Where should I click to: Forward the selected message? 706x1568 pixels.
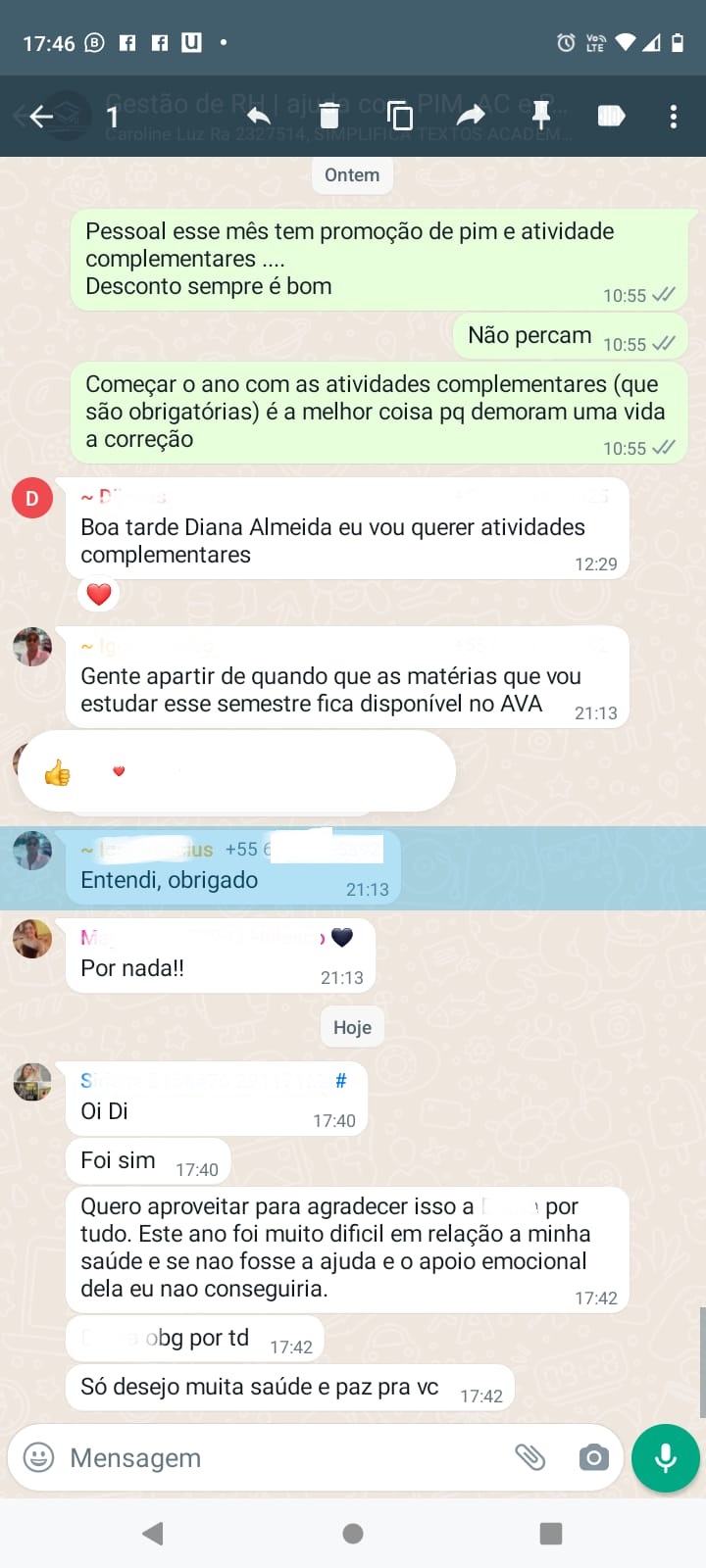[471, 117]
